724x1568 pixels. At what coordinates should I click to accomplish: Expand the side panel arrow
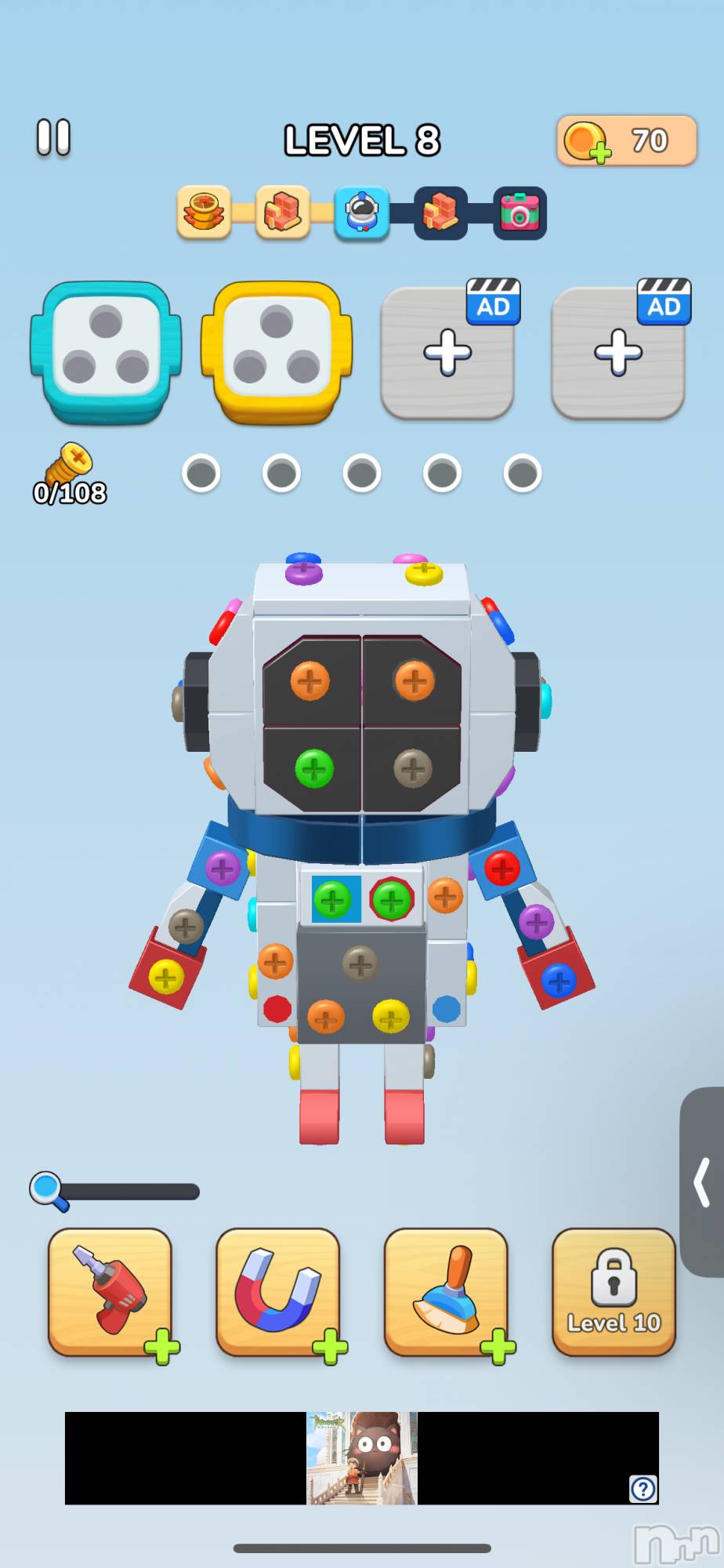(x=703, y=1182)
